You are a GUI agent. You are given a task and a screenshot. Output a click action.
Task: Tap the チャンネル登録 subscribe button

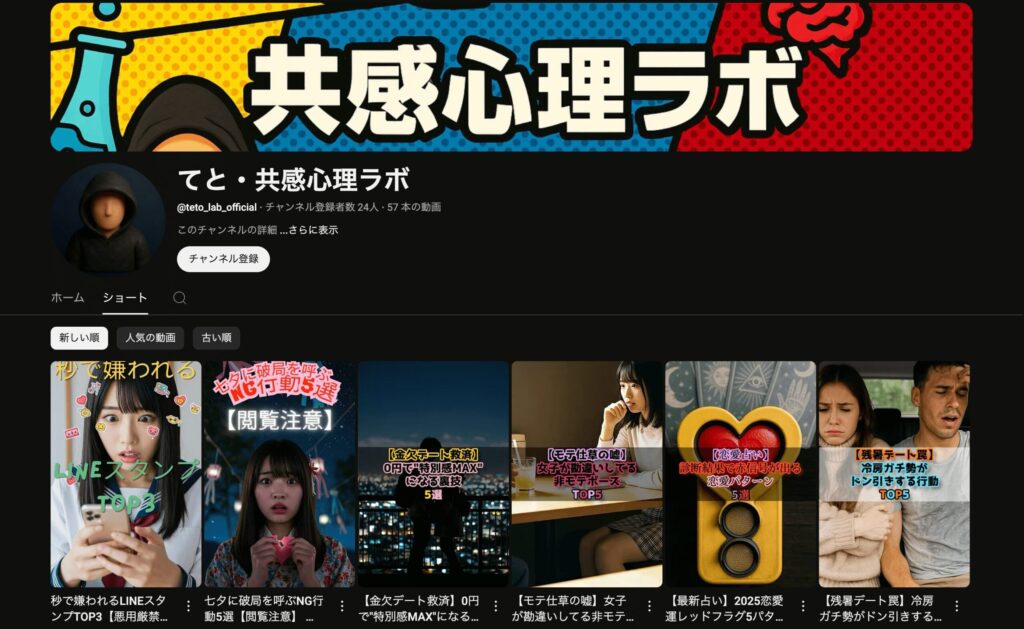(223, 259)
